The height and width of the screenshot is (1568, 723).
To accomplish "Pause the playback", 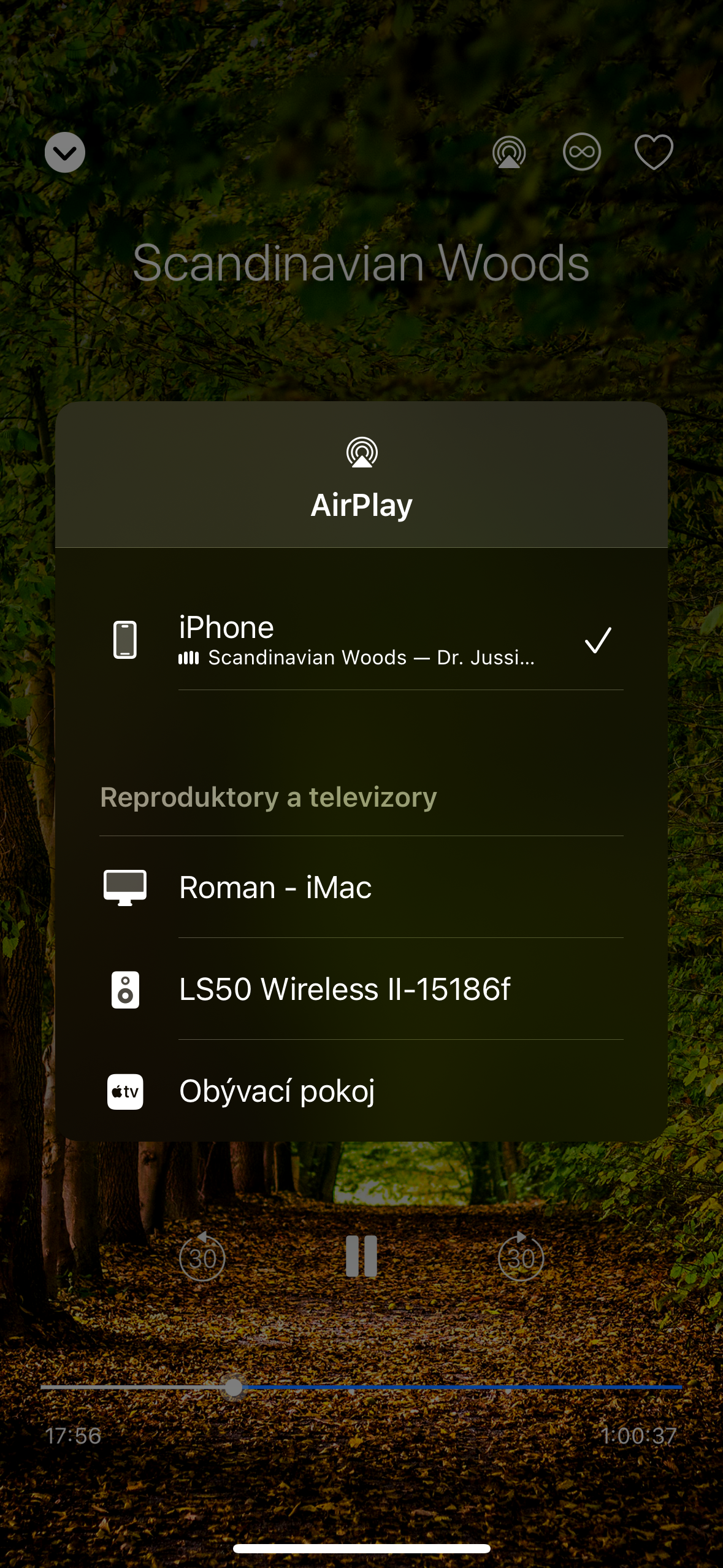I will pyautogui.click(x=361, y=1256).
